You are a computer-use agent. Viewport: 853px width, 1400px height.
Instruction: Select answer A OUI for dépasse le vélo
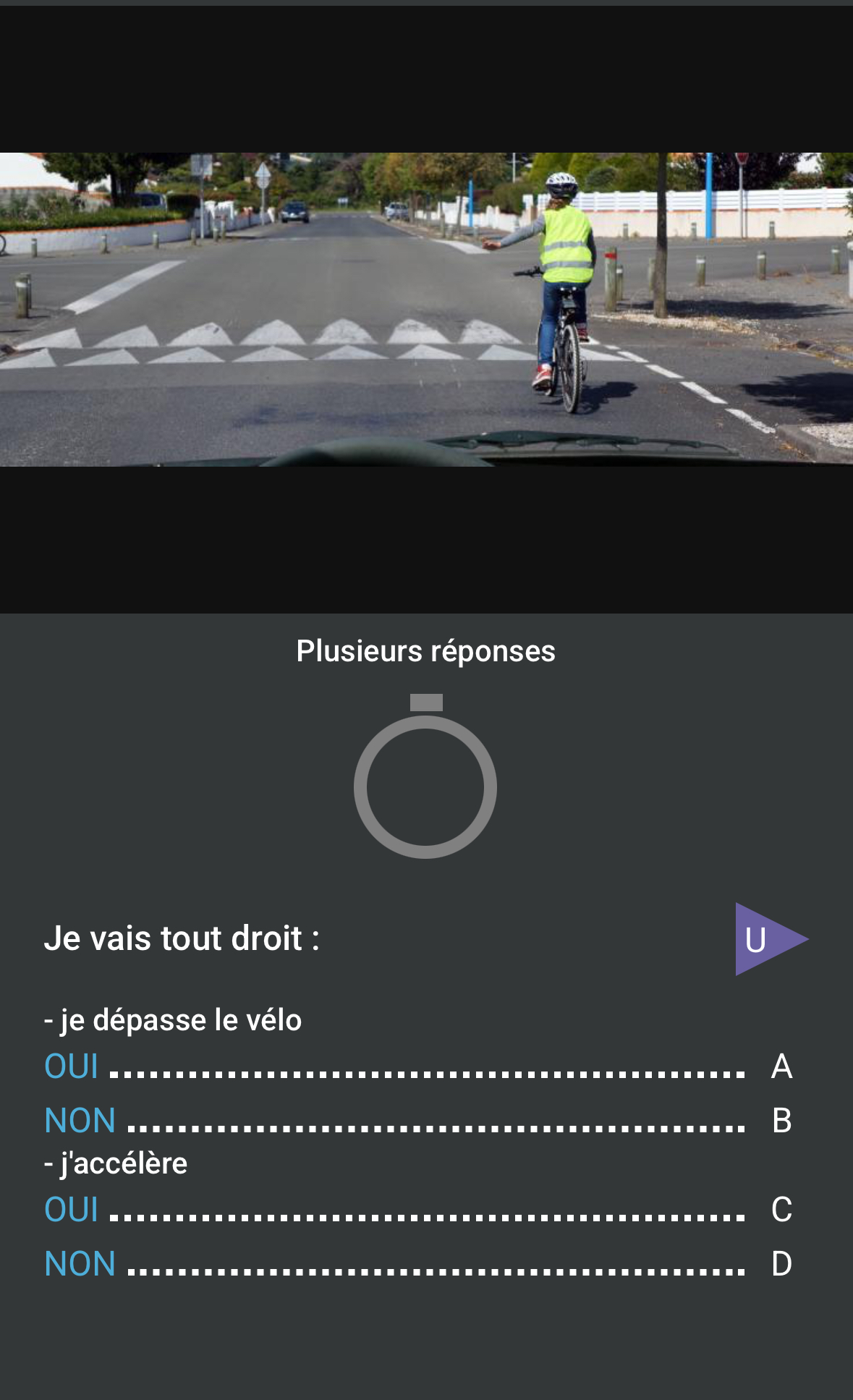418,1066
